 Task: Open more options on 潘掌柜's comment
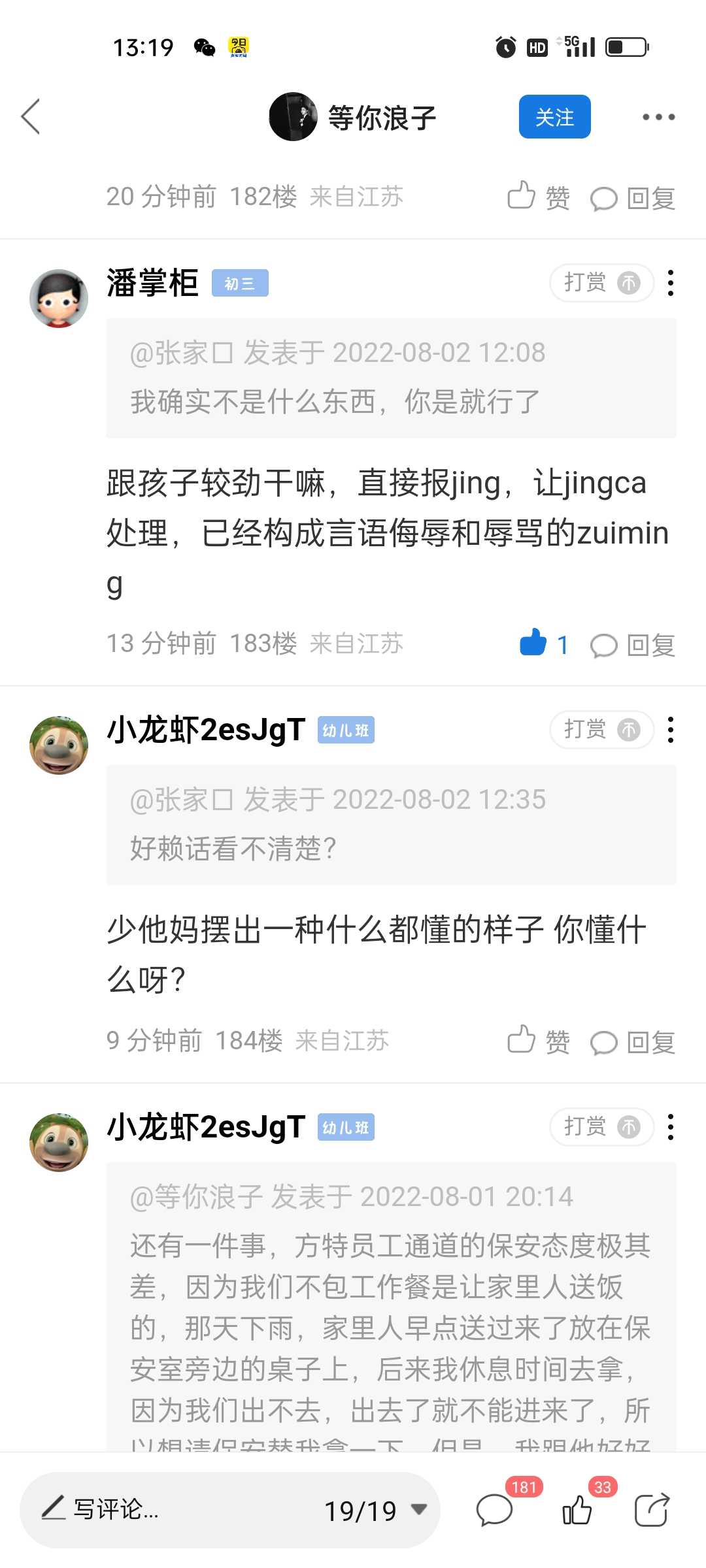[x=671, y=283]
